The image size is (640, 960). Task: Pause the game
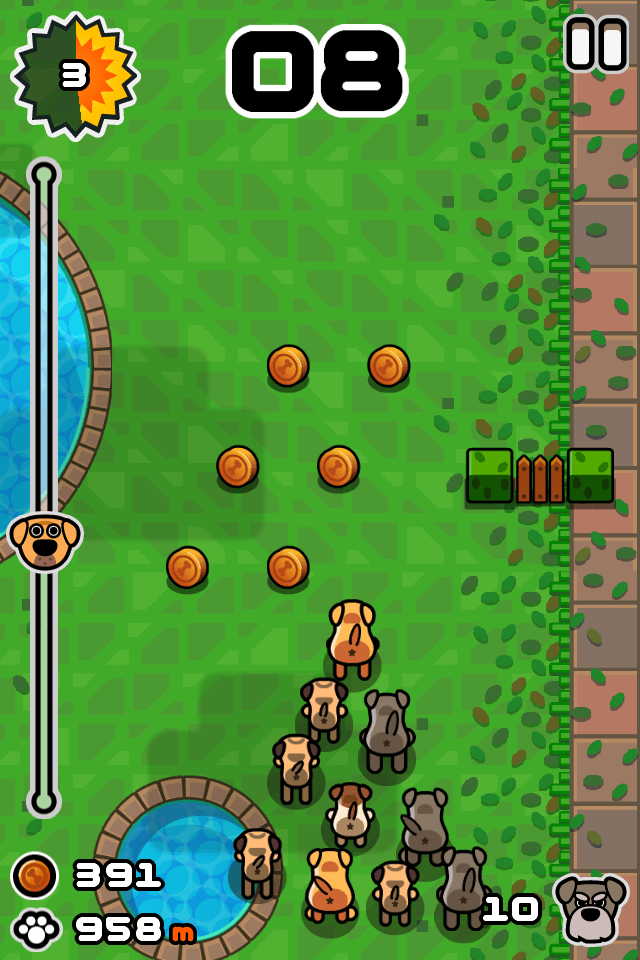pos(596,44)
